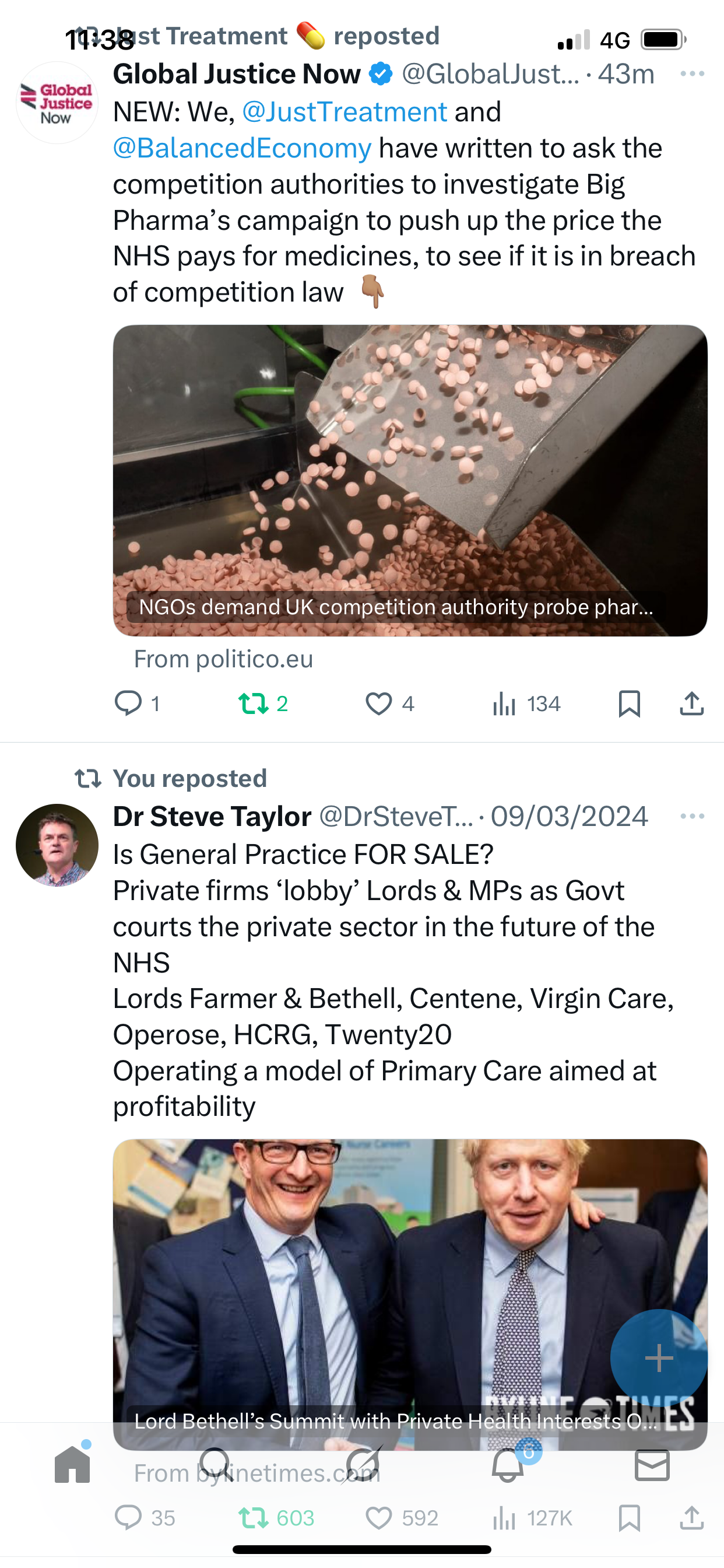Repost the Global Justice Now post
Image resolution: width=724 pixels, height=1568 pixels.
pos(253,703)
